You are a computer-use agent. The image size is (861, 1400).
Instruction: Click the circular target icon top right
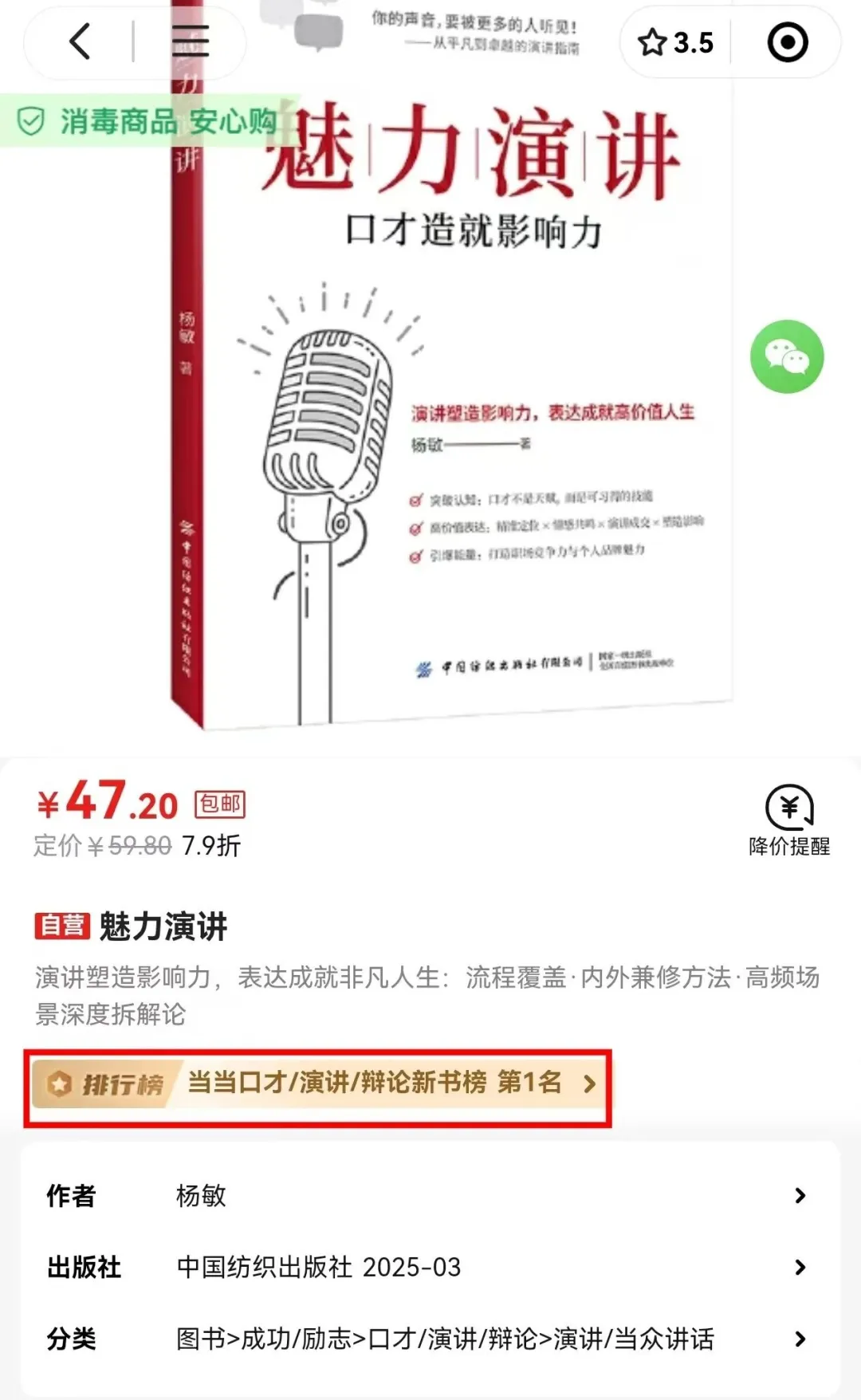(x=784, y=42)
